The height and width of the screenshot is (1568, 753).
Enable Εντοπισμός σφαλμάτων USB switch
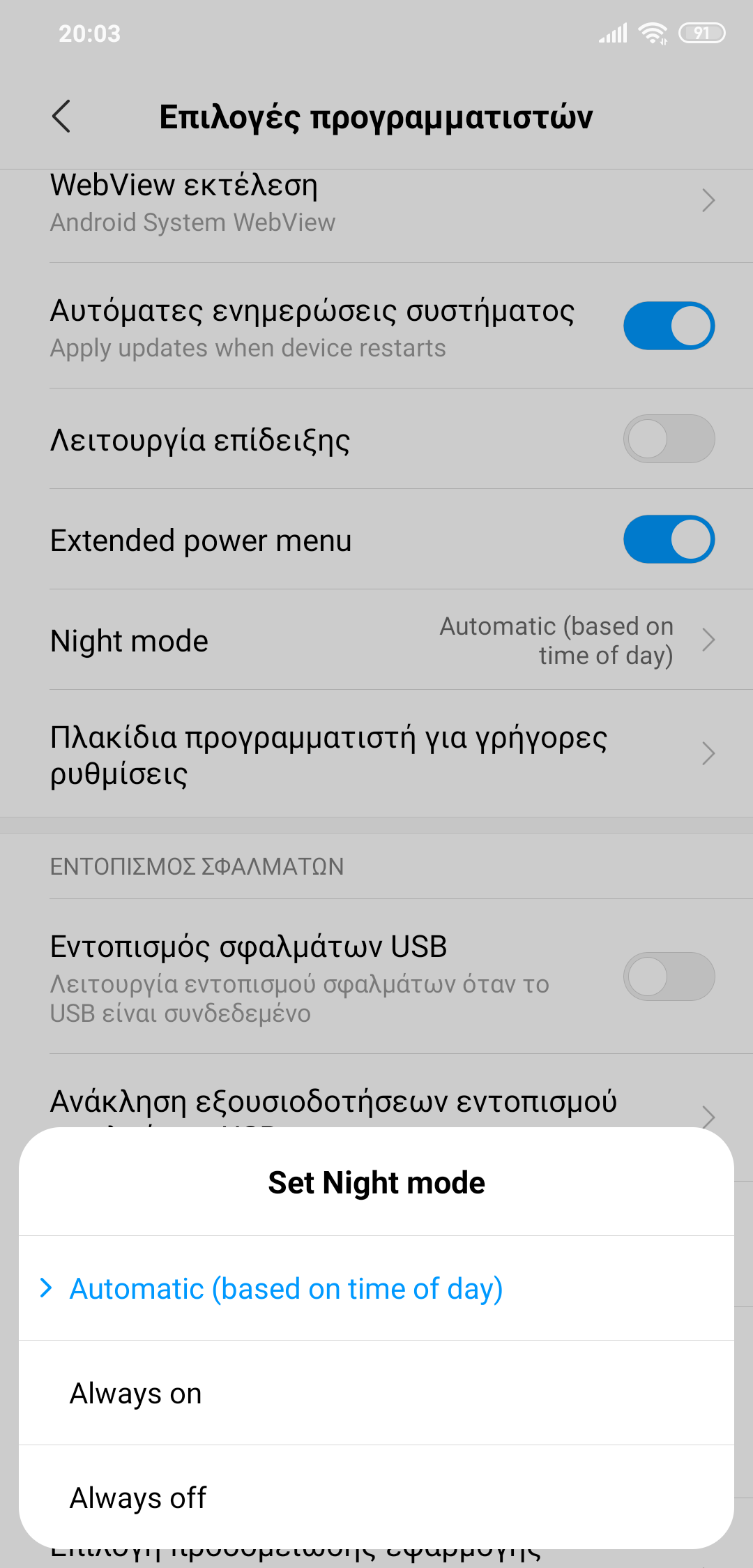668,977
